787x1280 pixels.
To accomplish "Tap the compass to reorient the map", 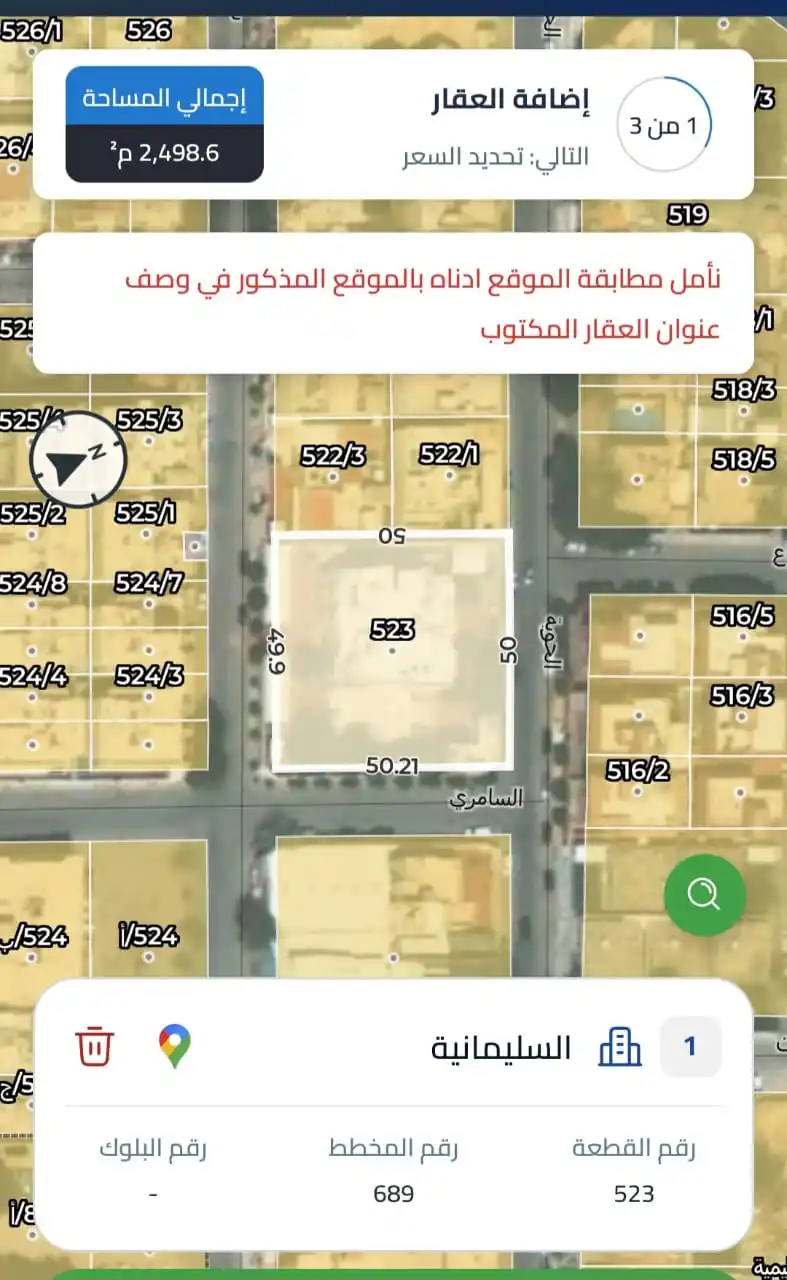I will [x=78, y=459].
